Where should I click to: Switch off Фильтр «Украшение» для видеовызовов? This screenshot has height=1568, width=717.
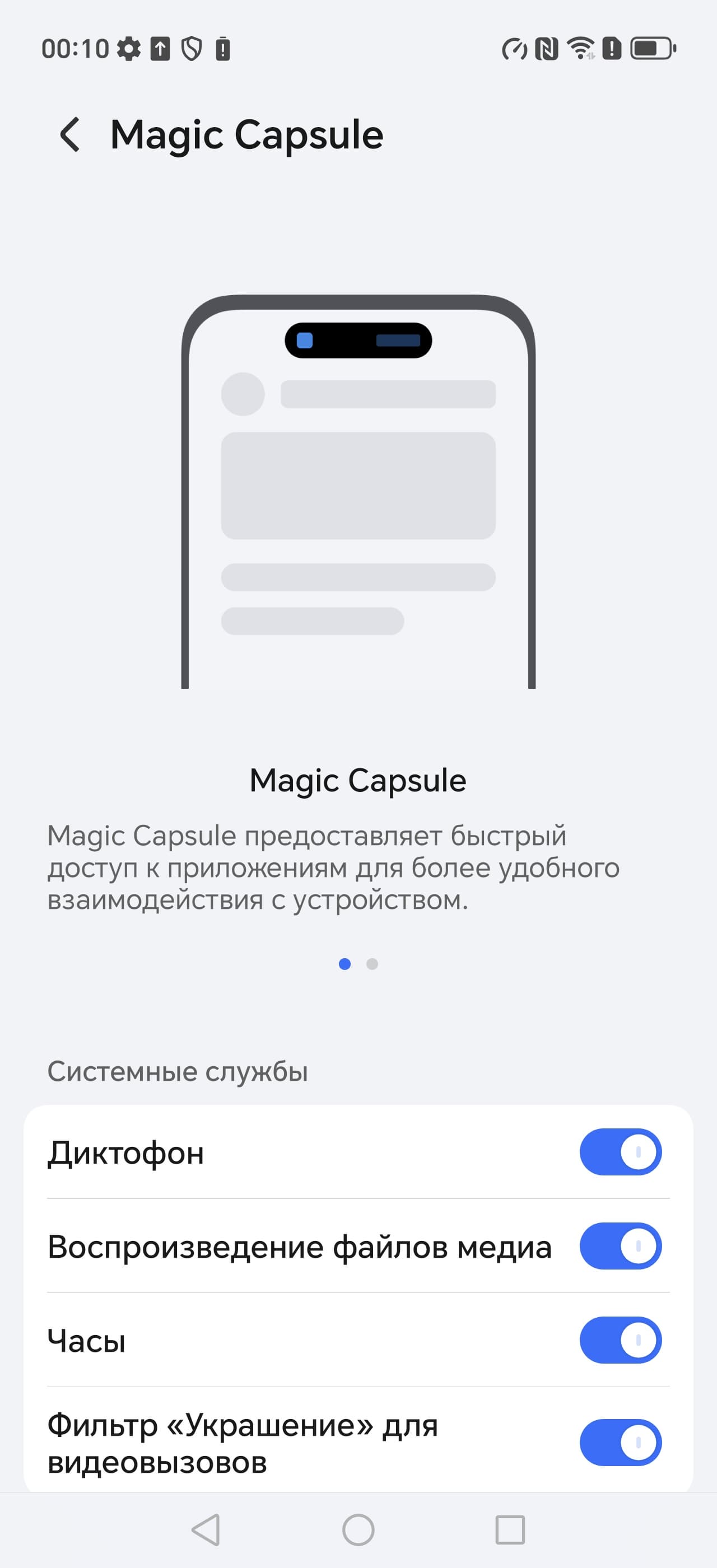tap(620, 1442)
